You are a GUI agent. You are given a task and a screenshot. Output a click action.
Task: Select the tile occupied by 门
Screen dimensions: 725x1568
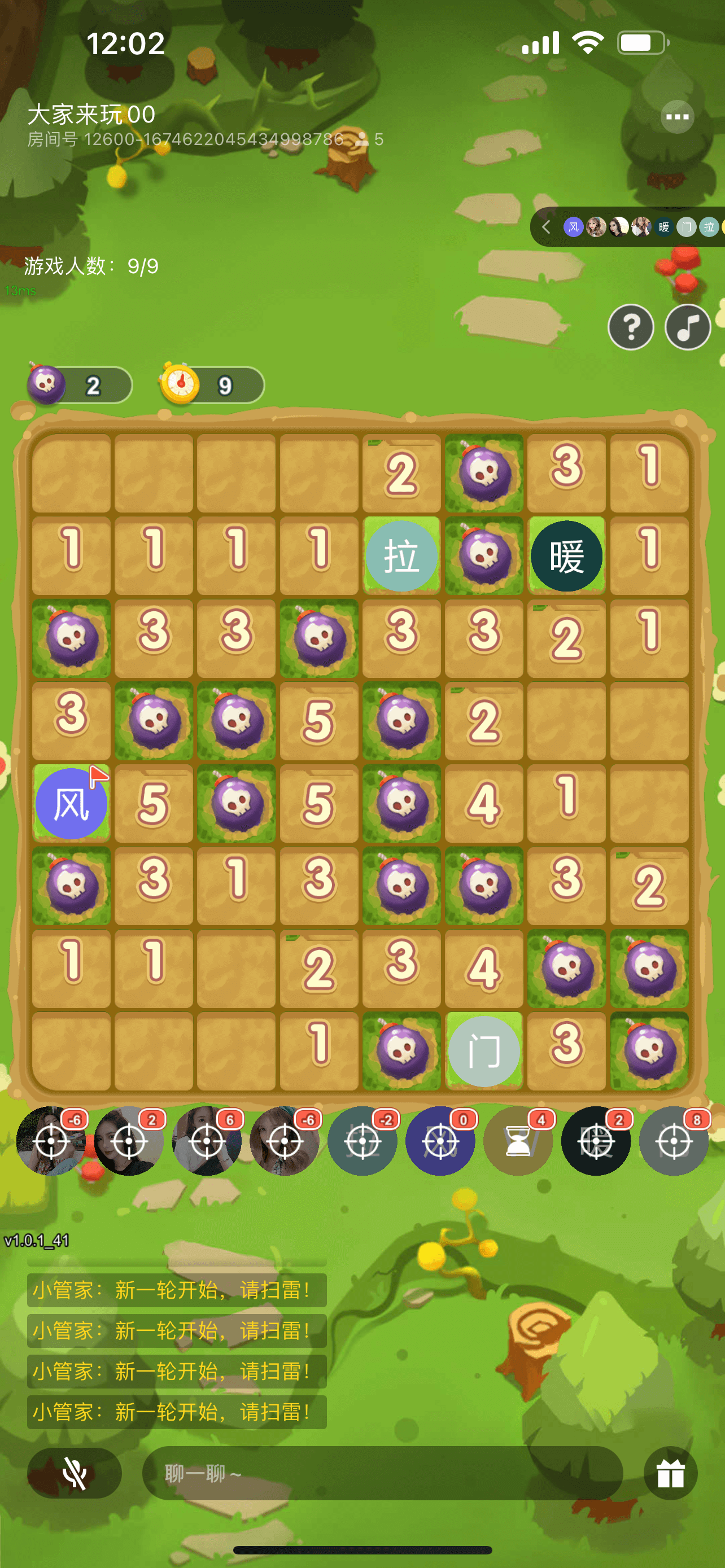coord(484,1050)
